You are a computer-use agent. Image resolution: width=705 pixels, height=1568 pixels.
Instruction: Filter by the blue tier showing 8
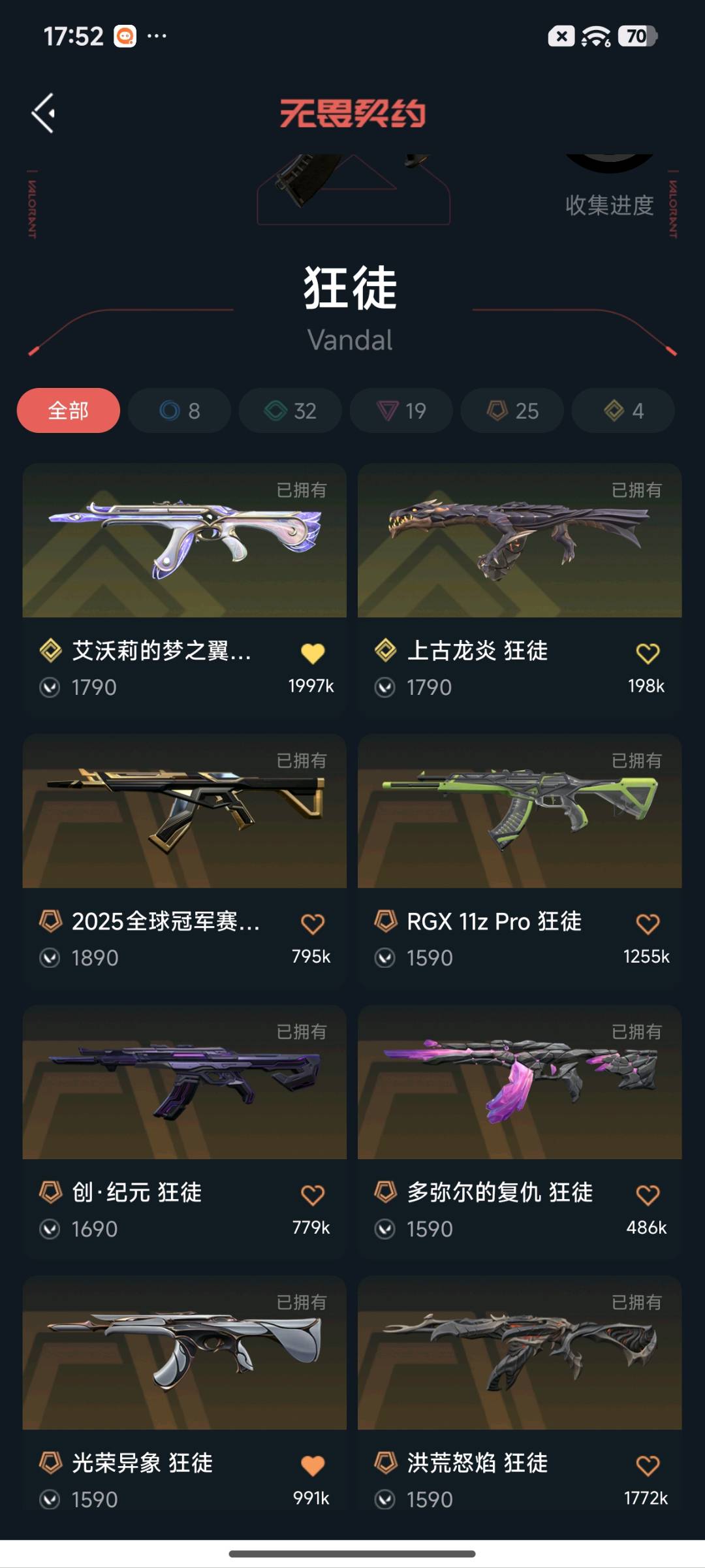[x=180, y=411]
